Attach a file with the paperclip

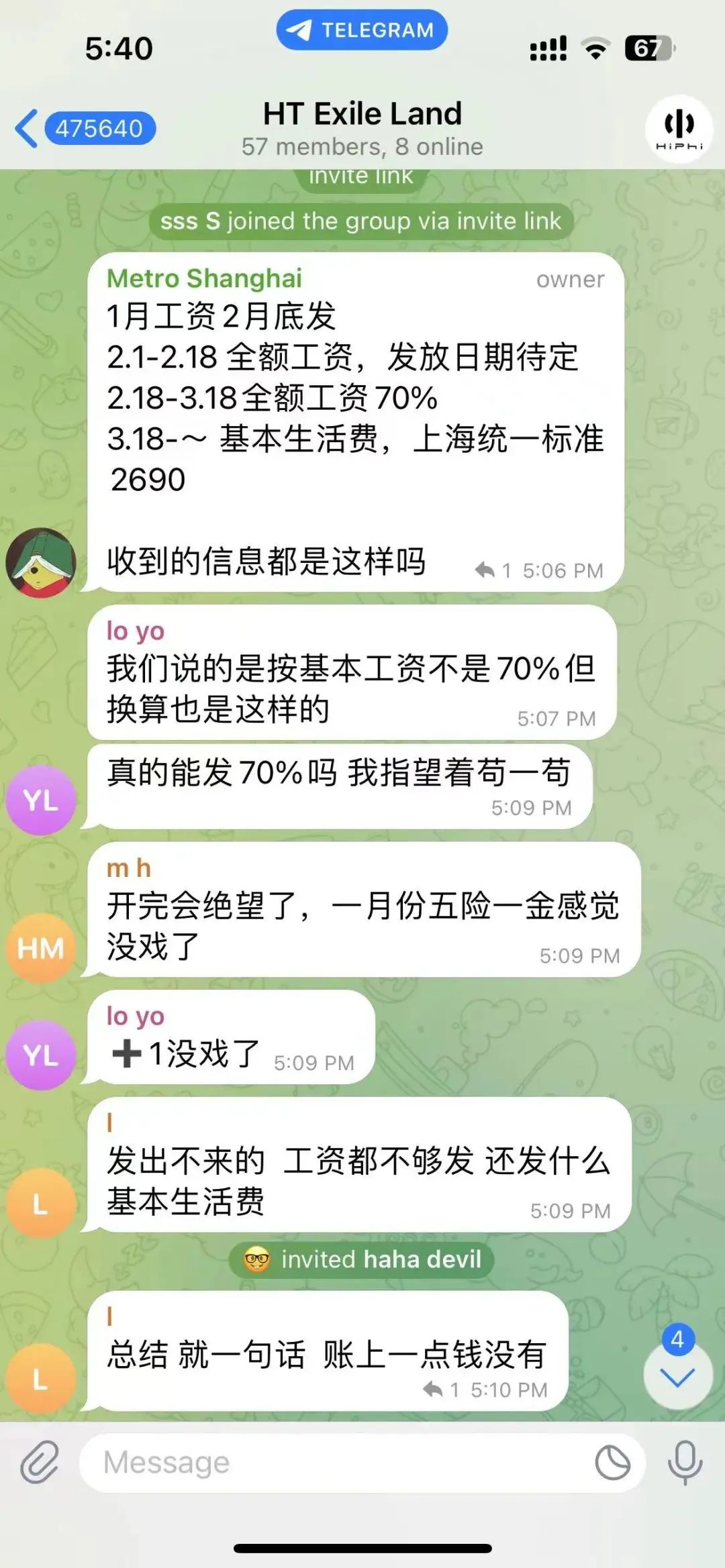point(40,1462)
